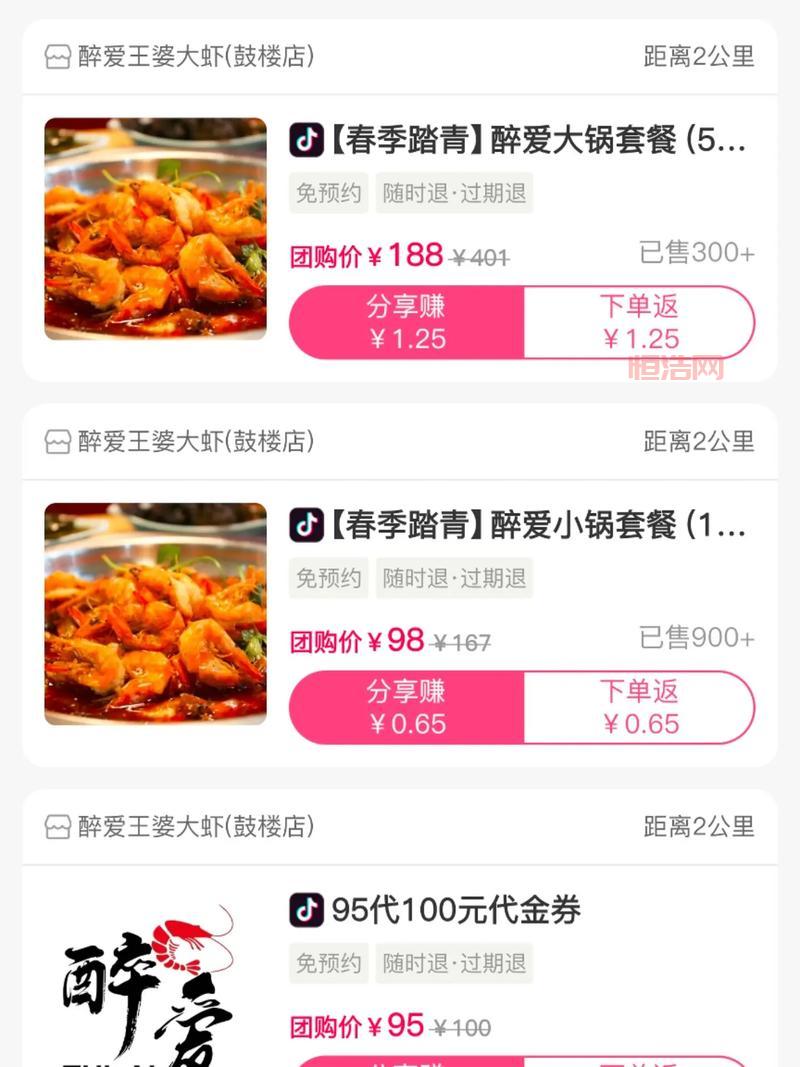View the 醉爱小锅套餐 deal details

(518, 525)
